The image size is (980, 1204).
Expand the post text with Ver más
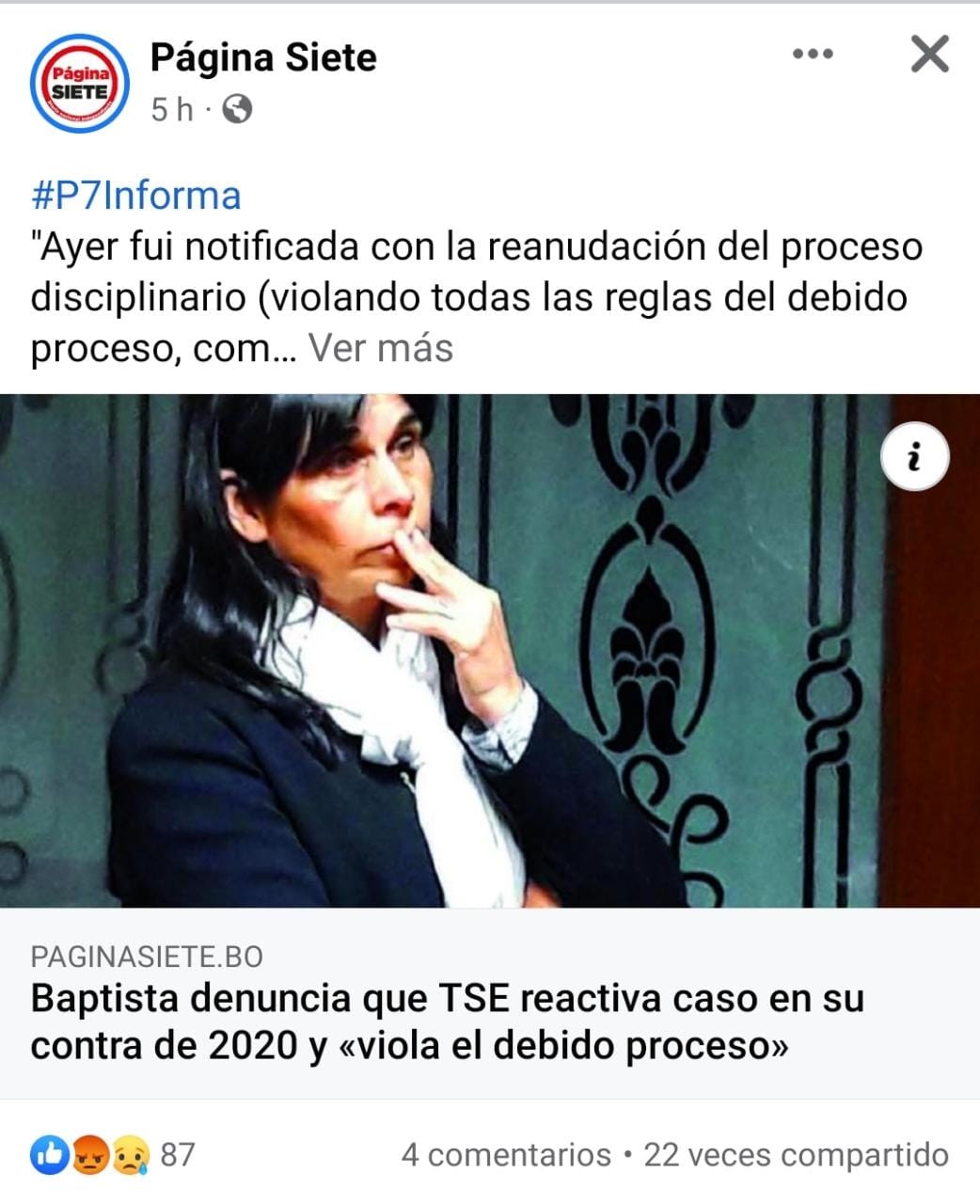click(x=381, y=348)
